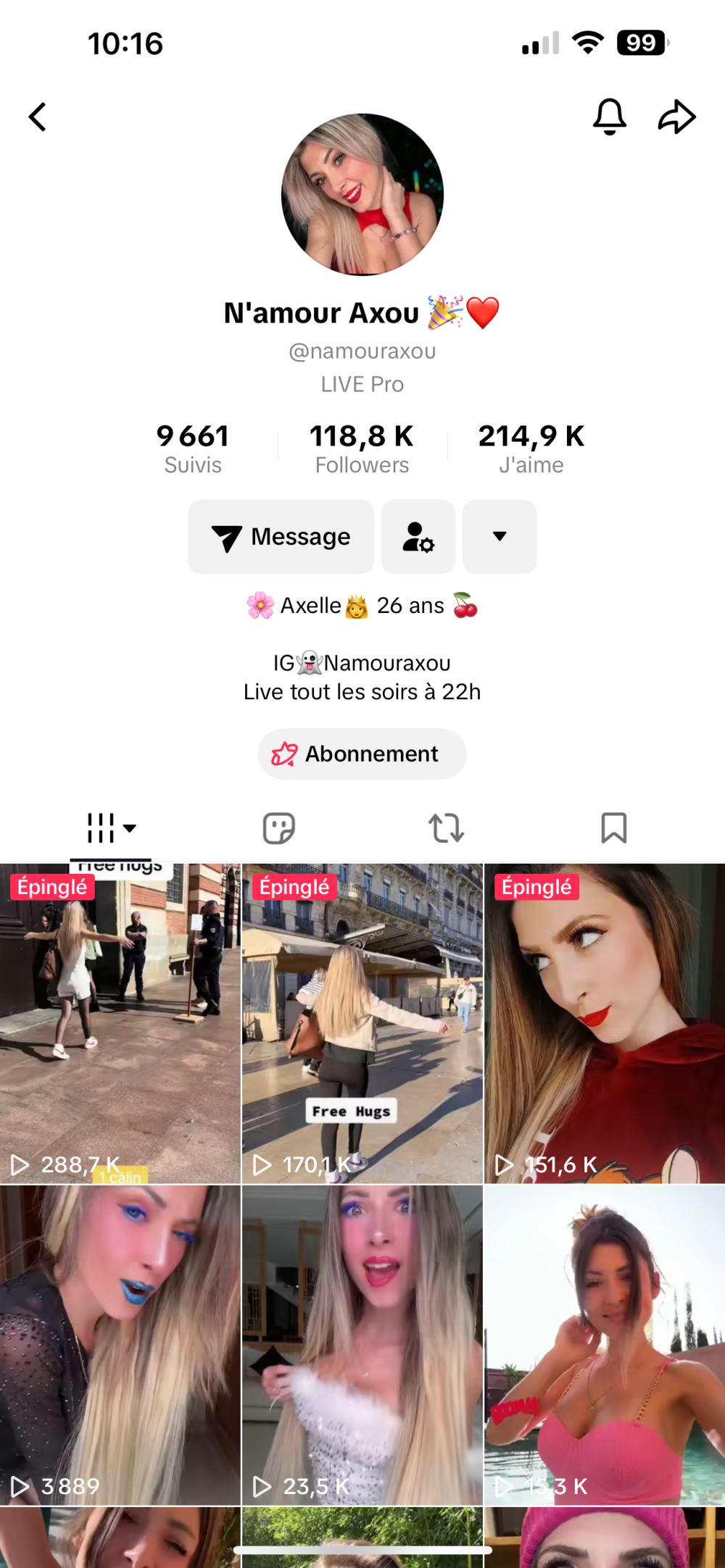Open the video with 23,5 K views
This screenshot has height=1568, width=725.
(362, 1345)
